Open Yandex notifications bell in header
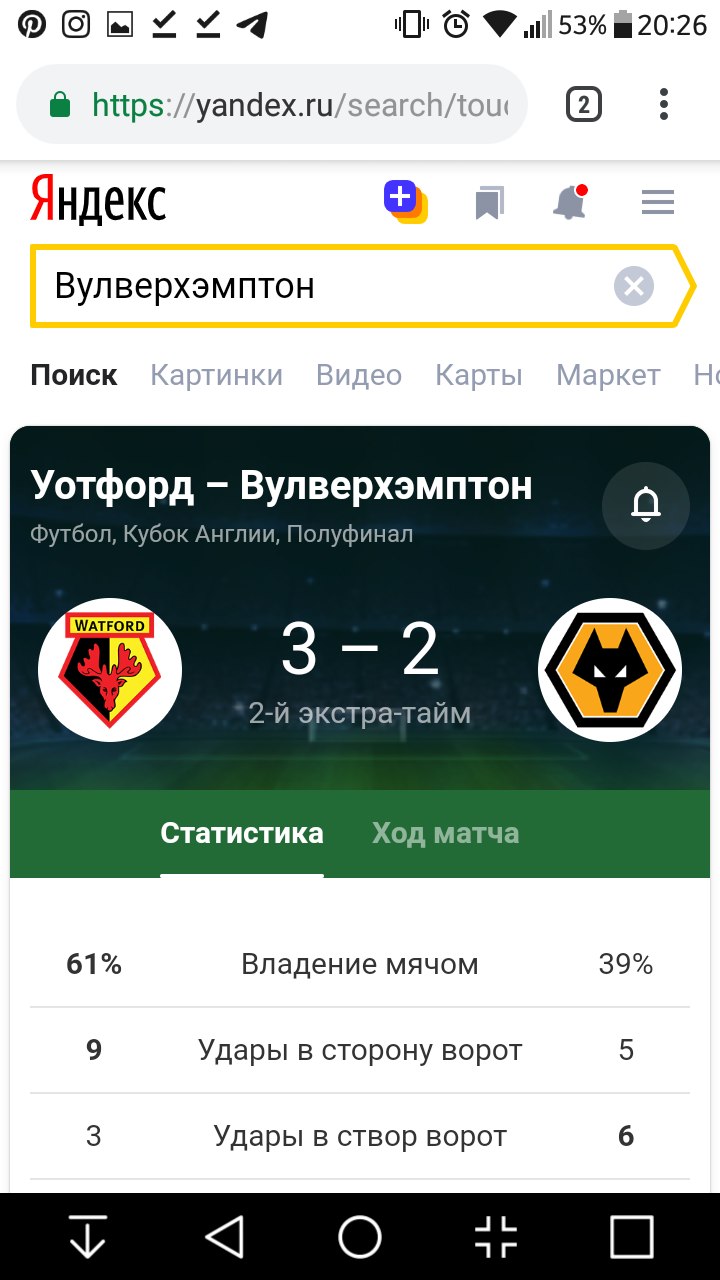 pos(570,203)
